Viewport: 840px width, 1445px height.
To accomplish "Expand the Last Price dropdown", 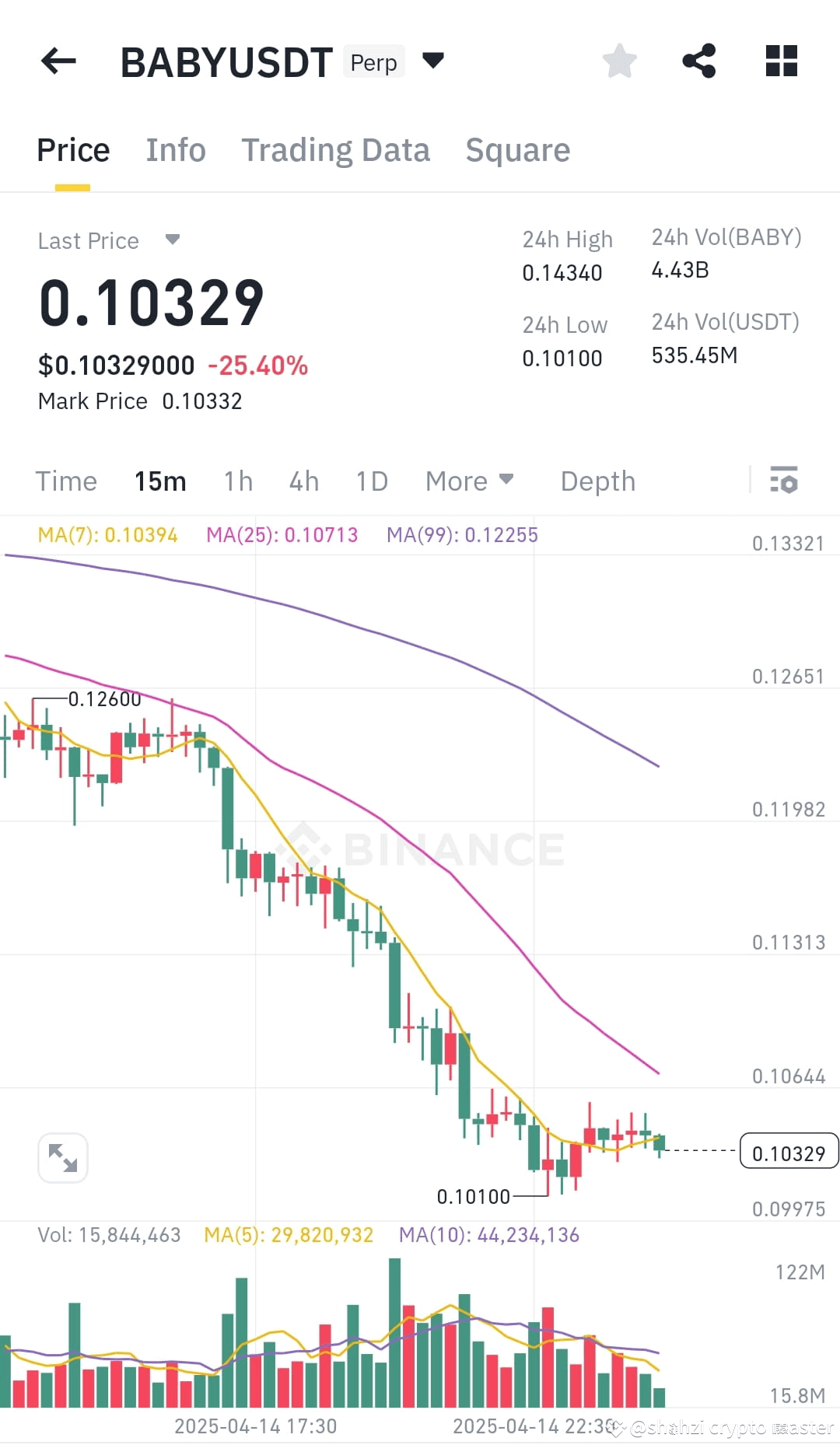I will pos(110,240).
